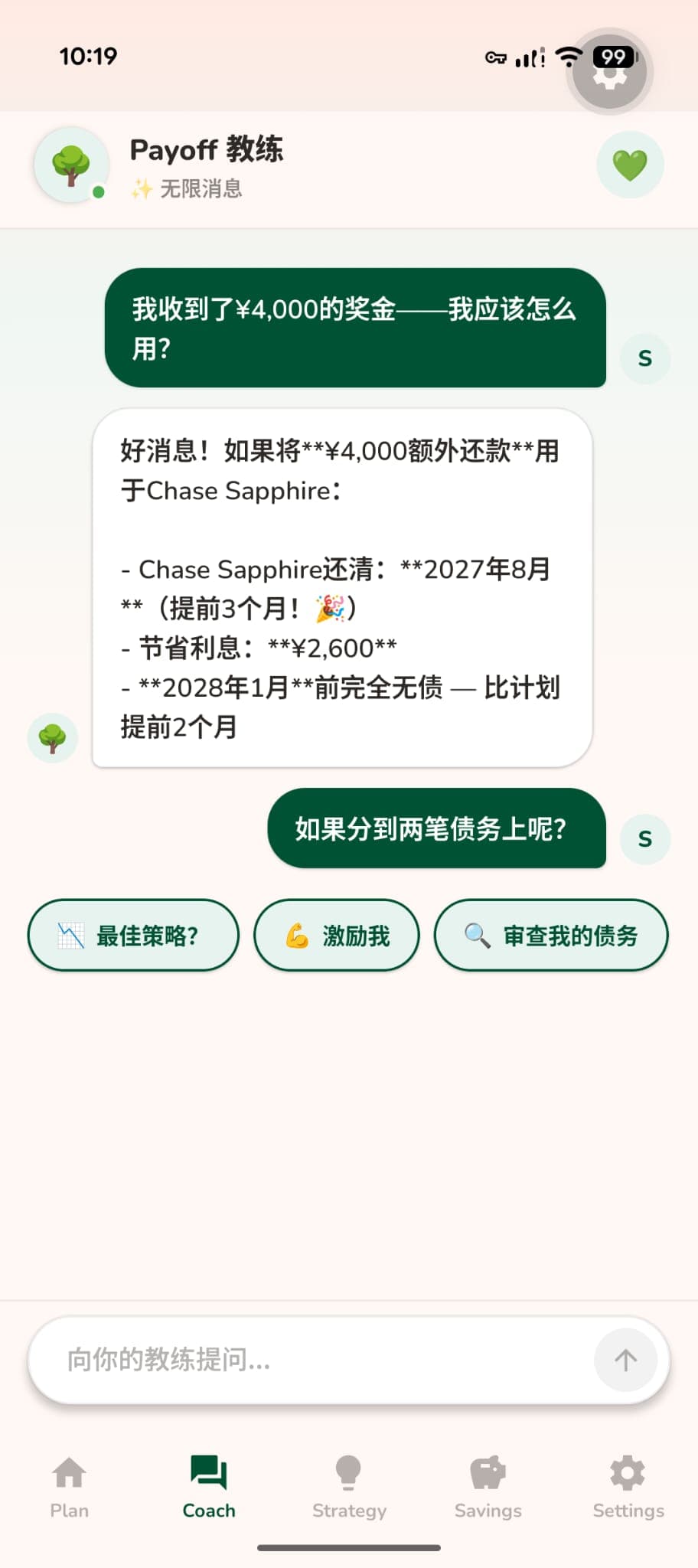The image size is (698, 1568).
Task: Select the 最佳策略? suggestion chip
Action: (x=133, y=936)
